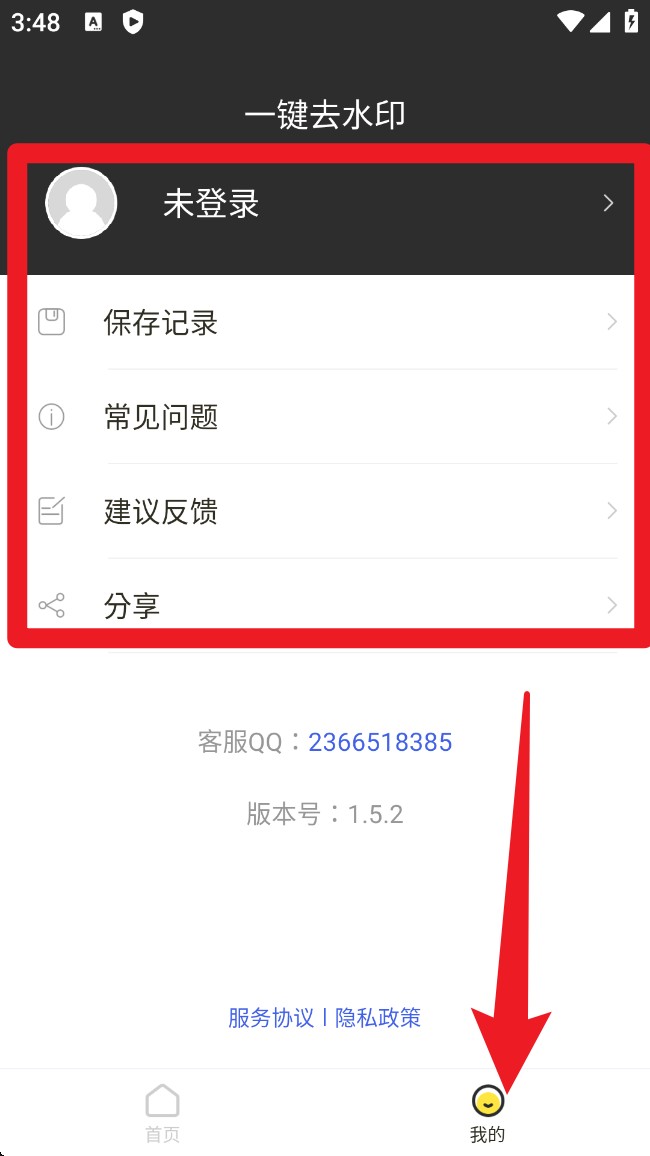This screenshot has height=1156, width=650.
Task: Select the 我的 tab
Action: coord(488,1113)
